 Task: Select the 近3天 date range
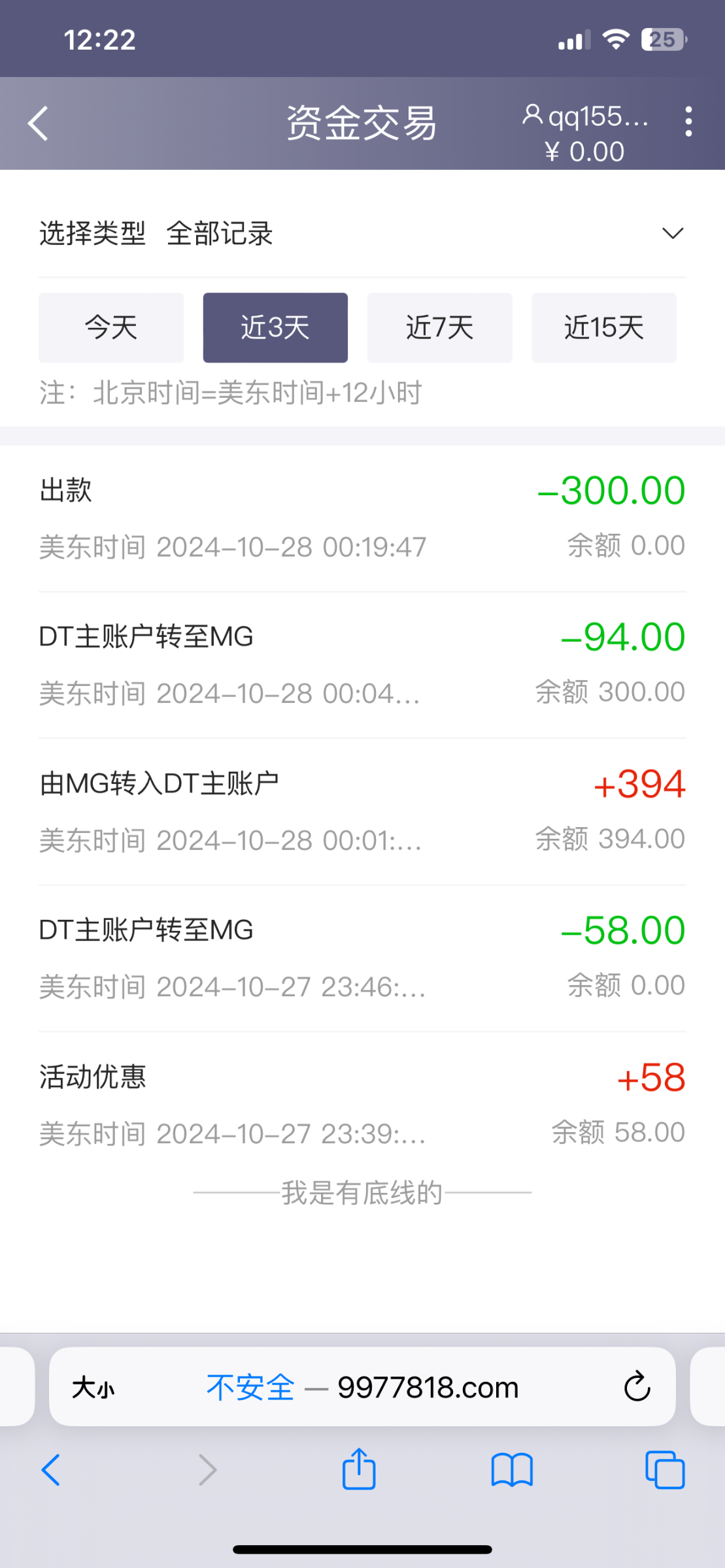click(275, 327)
